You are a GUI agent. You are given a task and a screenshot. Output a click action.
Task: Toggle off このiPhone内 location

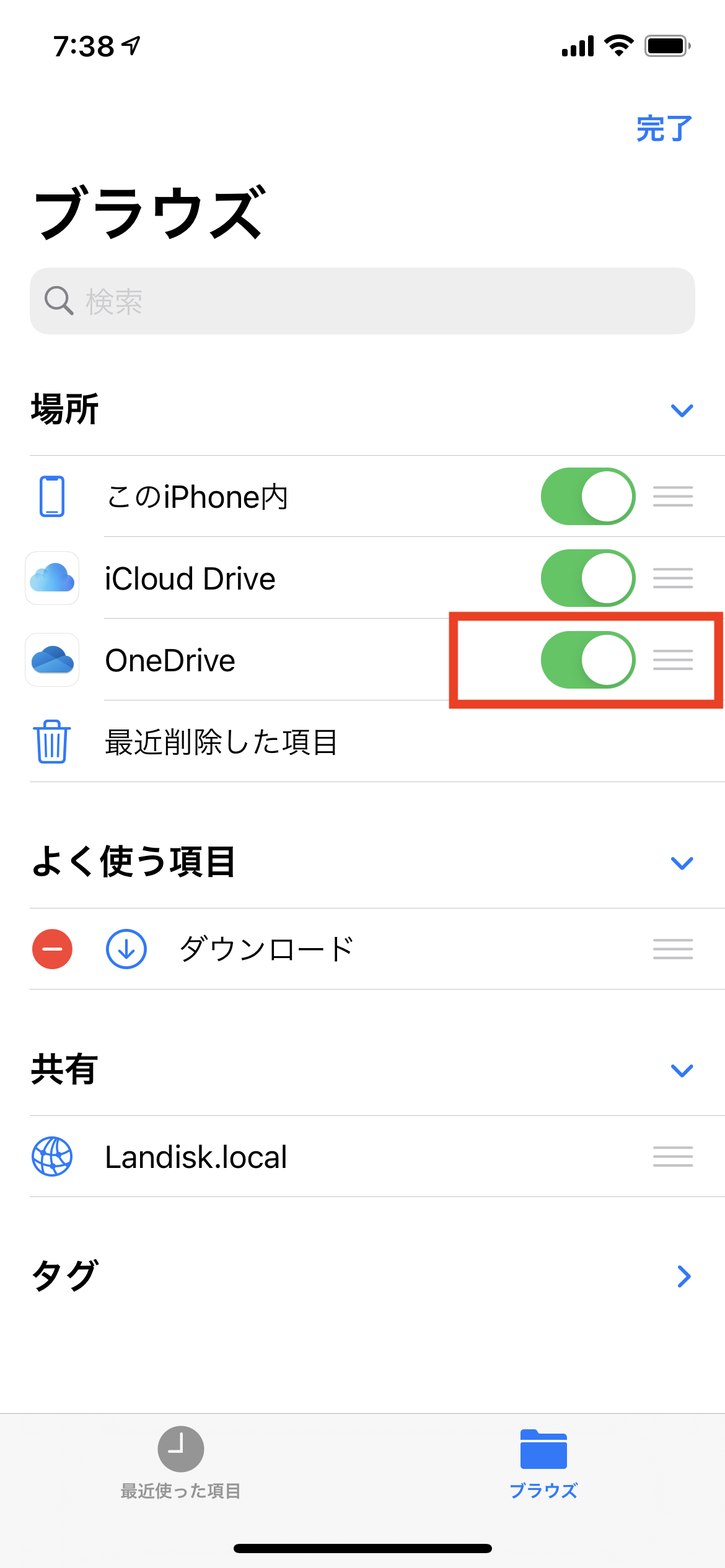click(x=587, y=497)
